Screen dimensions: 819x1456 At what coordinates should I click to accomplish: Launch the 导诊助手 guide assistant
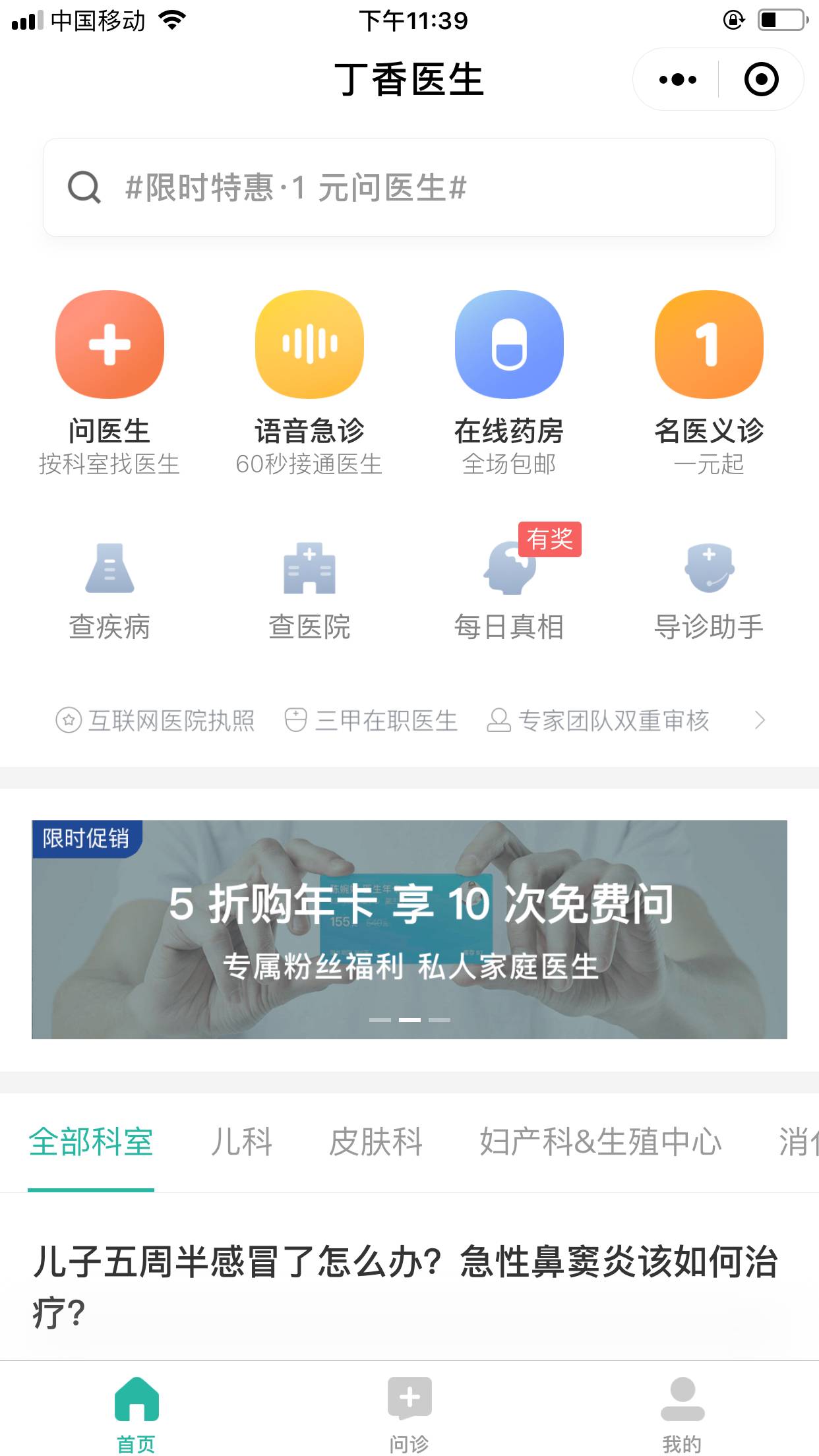click(709, 590)
